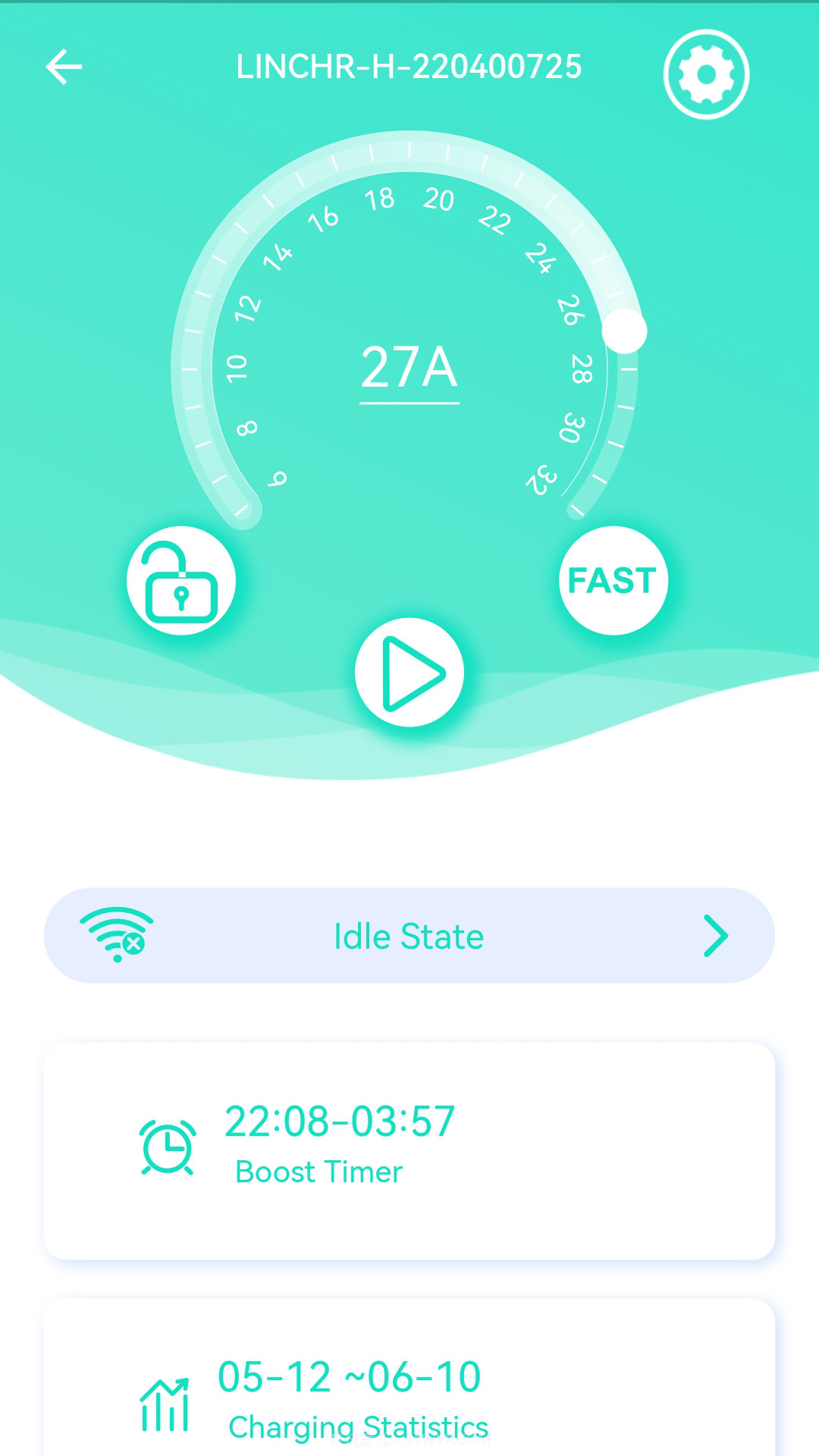Open the Boost Timer alarm clock icon
Viewport: 819px width, 1456px height.
point(165,1147)
